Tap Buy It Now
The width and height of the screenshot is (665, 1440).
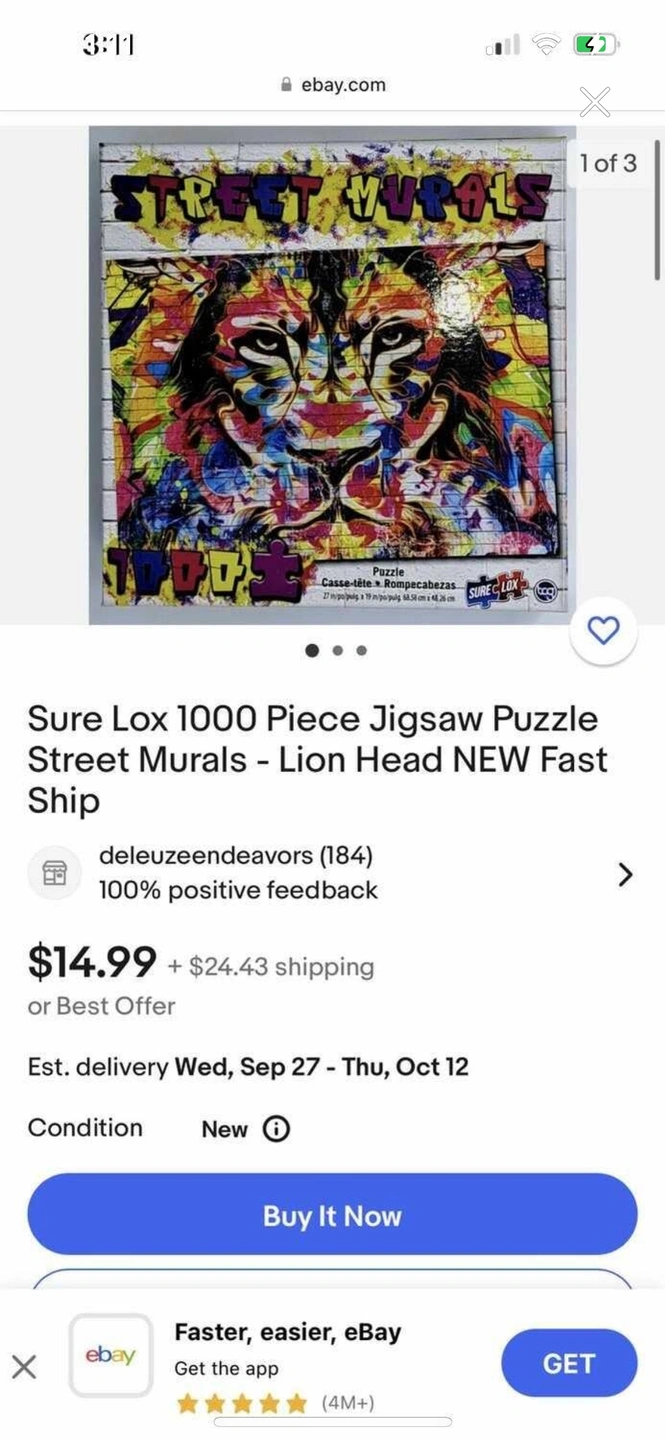point(332,1215)
